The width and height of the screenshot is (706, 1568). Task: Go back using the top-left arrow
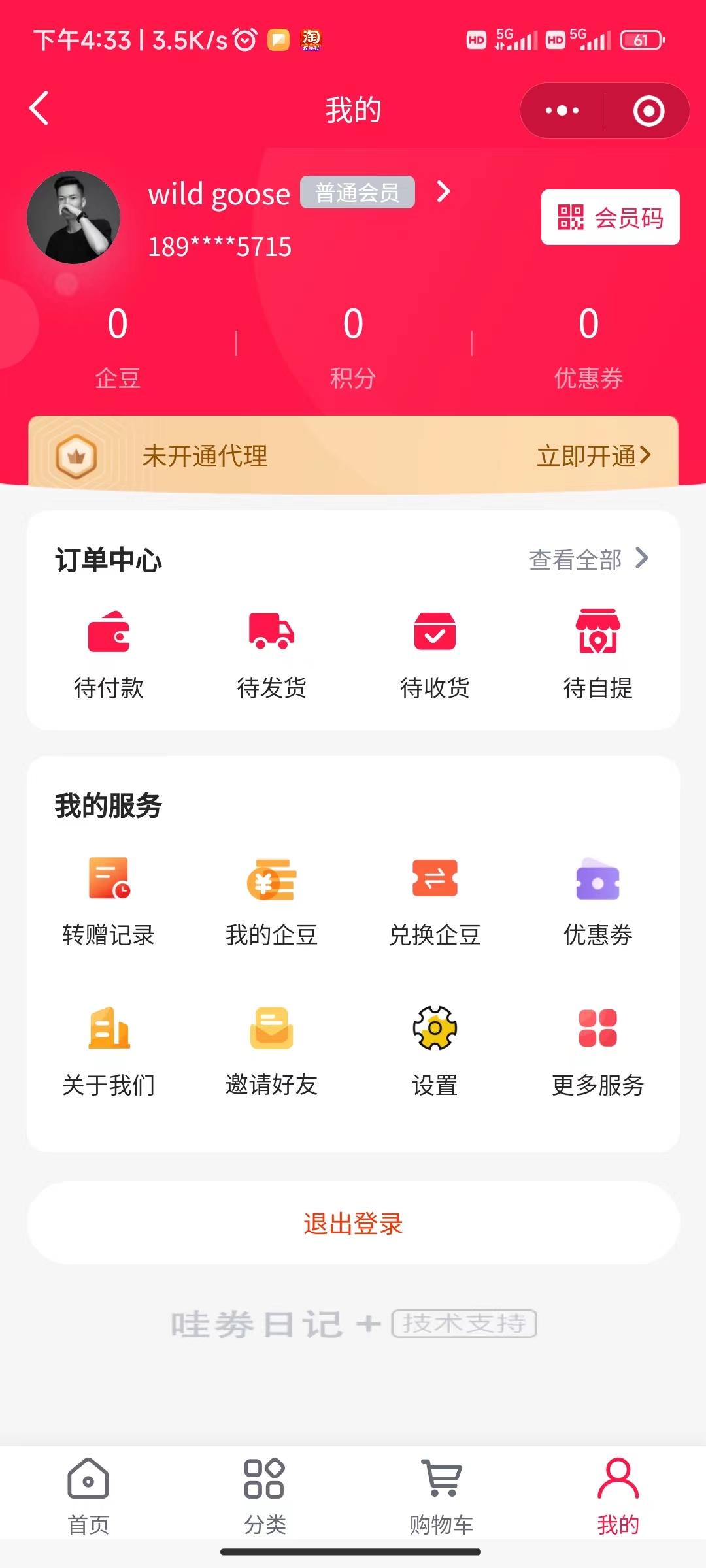(39, 108)
